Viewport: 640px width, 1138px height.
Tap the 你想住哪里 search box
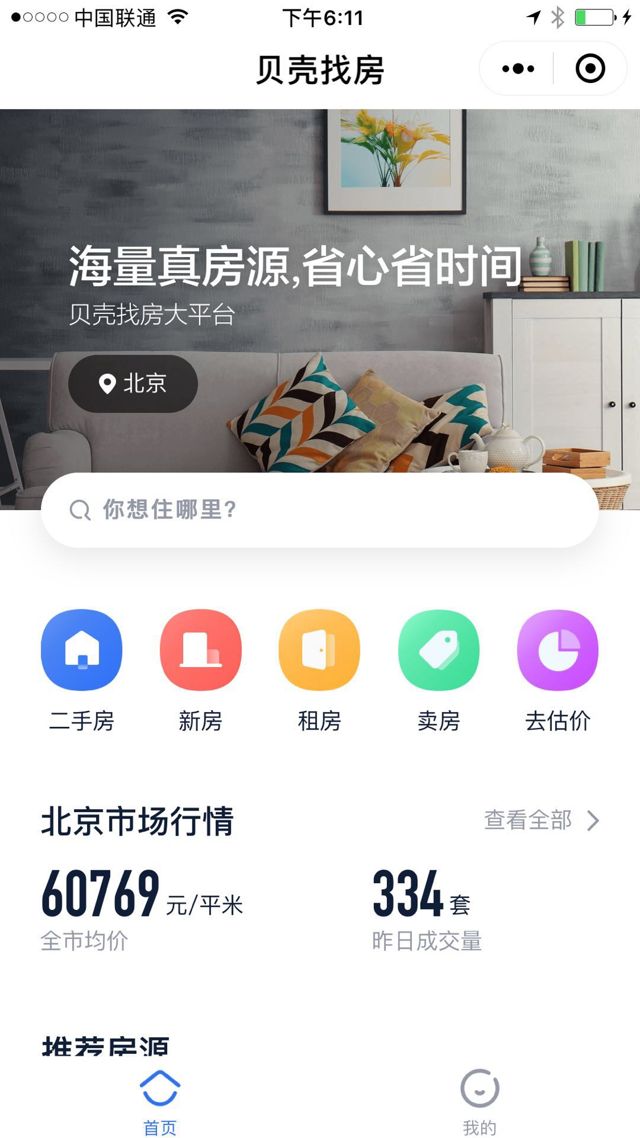320,510
